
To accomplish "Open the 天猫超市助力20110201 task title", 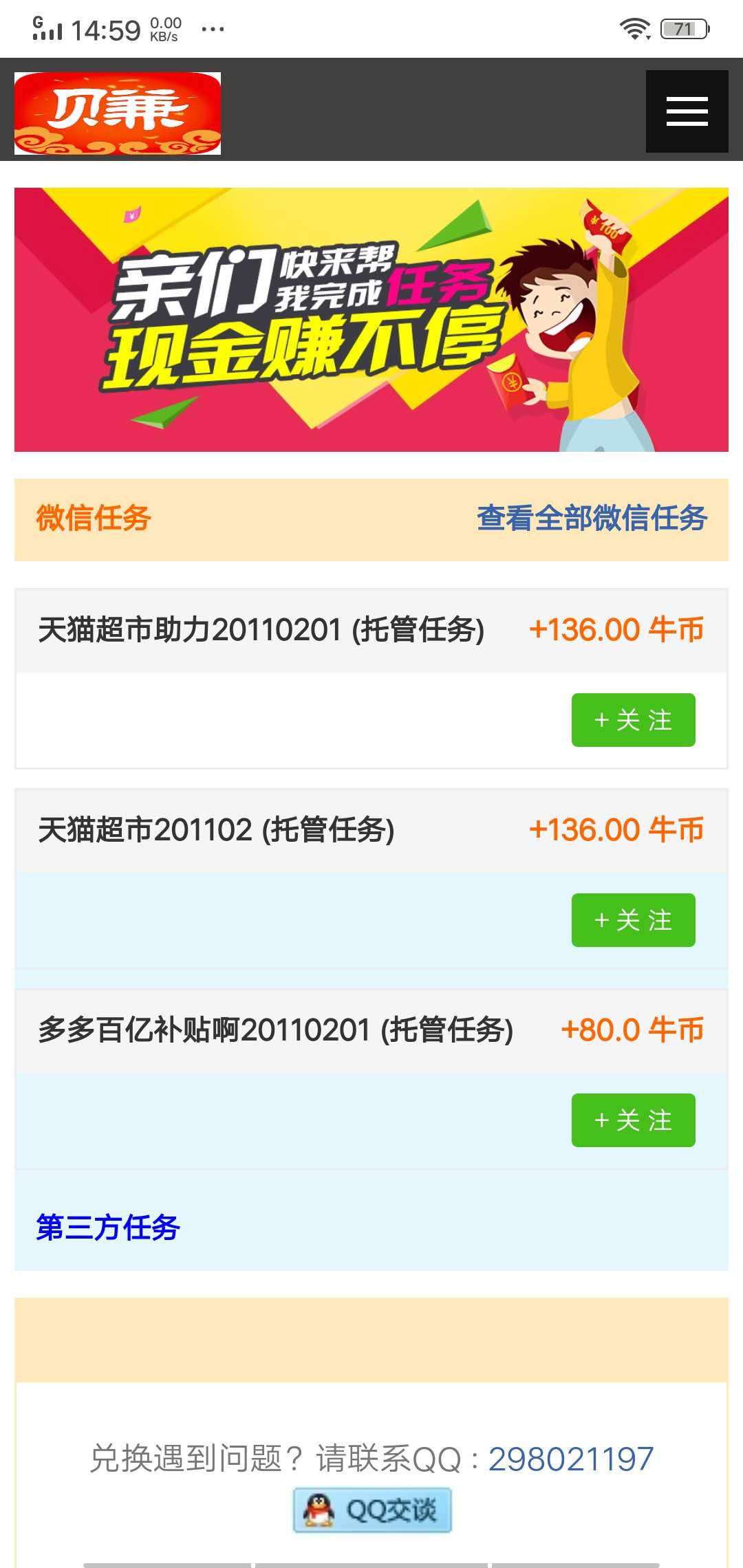I will (x=261, y=630).
